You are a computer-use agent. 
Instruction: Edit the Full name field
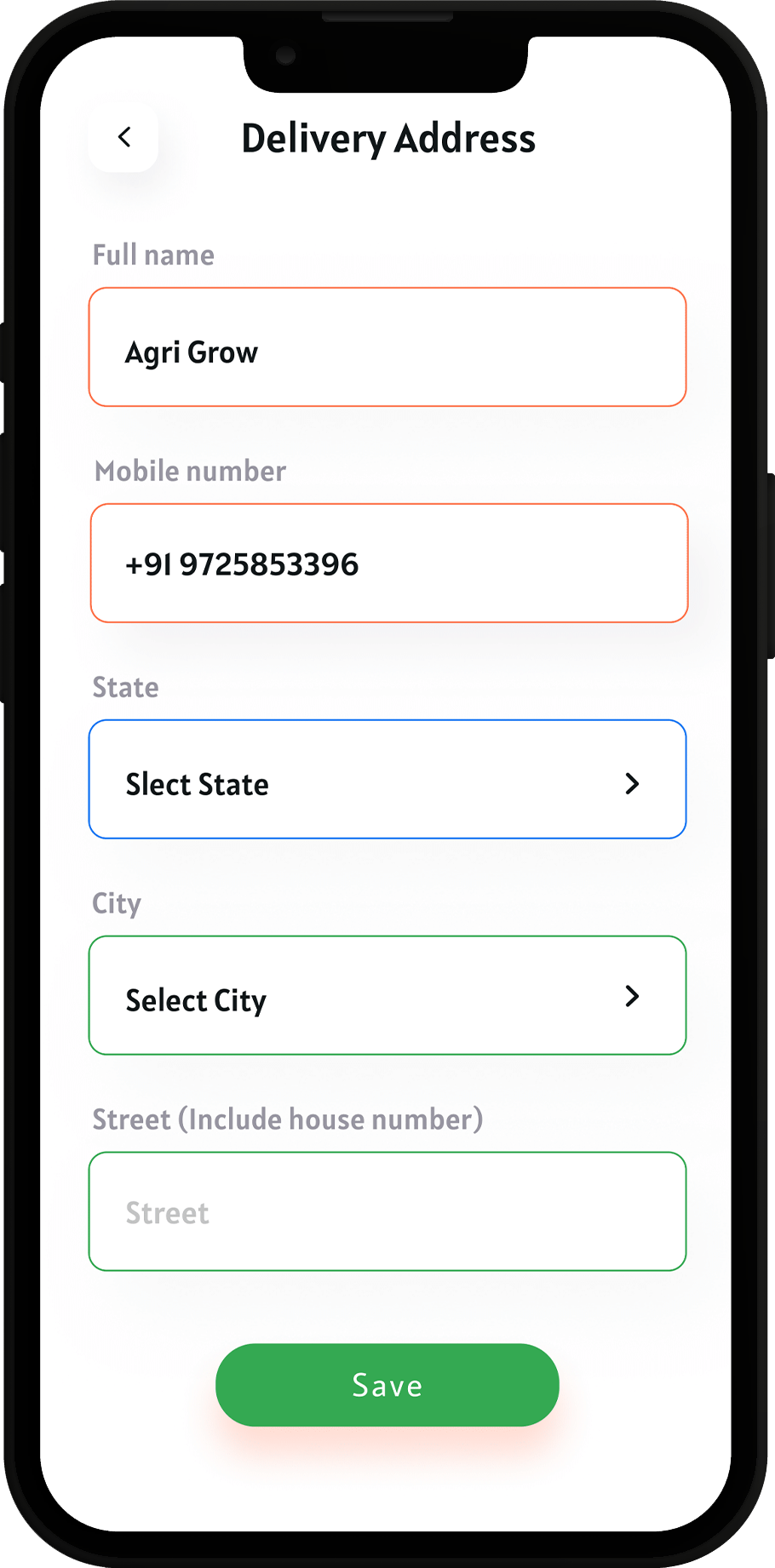coord(387,347)
